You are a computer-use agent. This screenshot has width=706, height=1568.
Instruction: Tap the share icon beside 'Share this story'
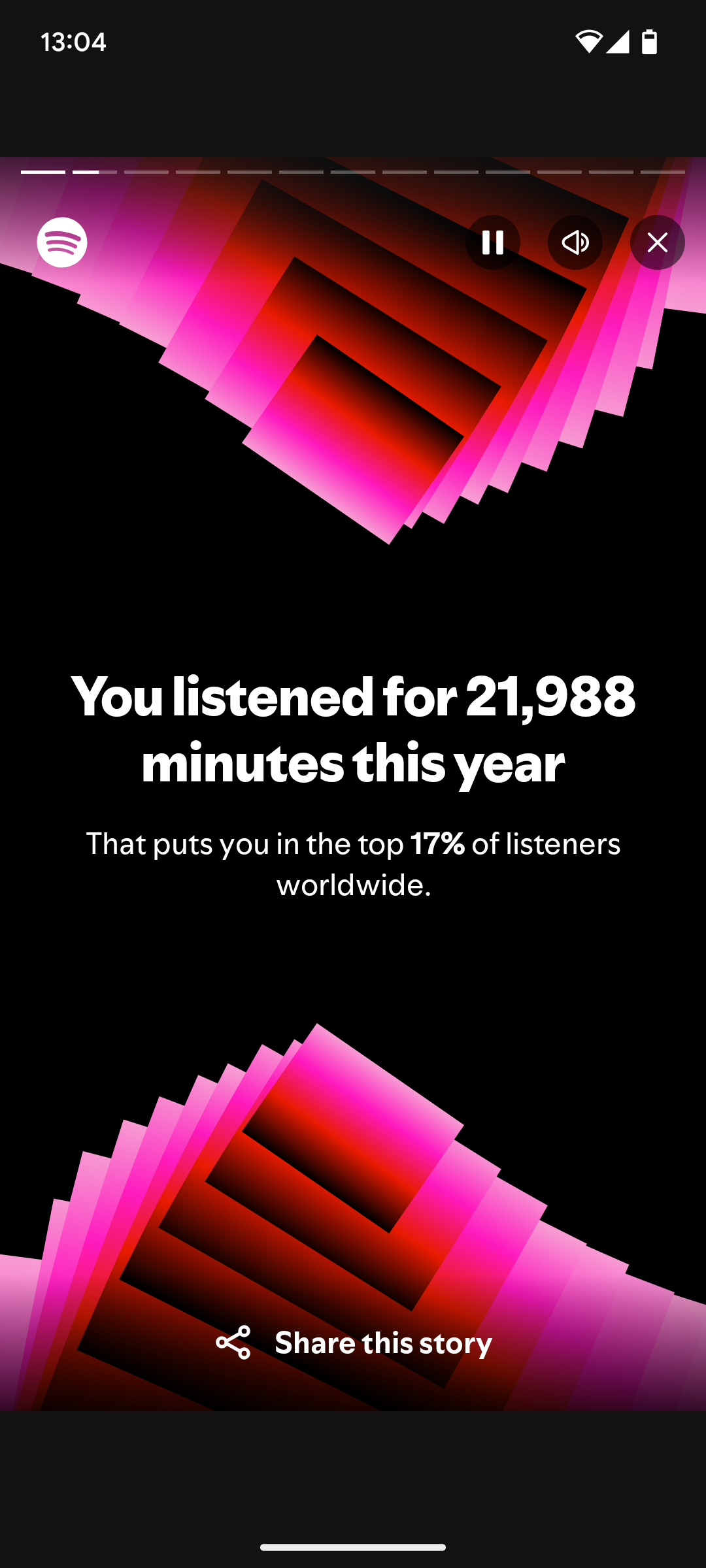(233, 1343)
